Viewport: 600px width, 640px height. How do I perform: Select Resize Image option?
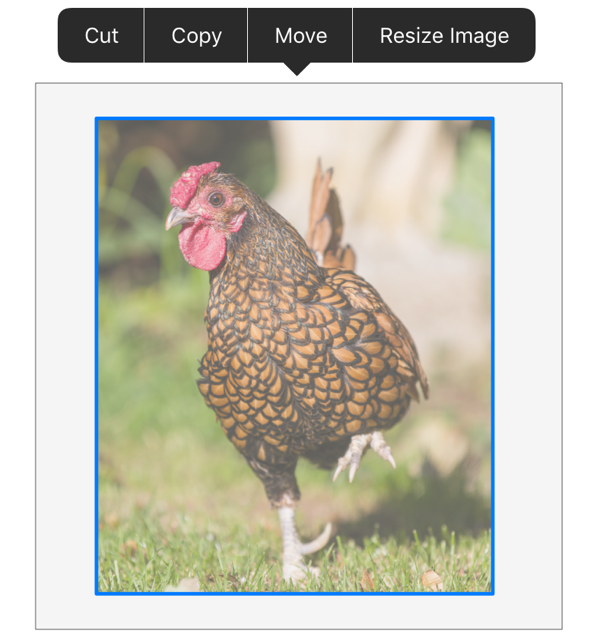coord(444,36)
